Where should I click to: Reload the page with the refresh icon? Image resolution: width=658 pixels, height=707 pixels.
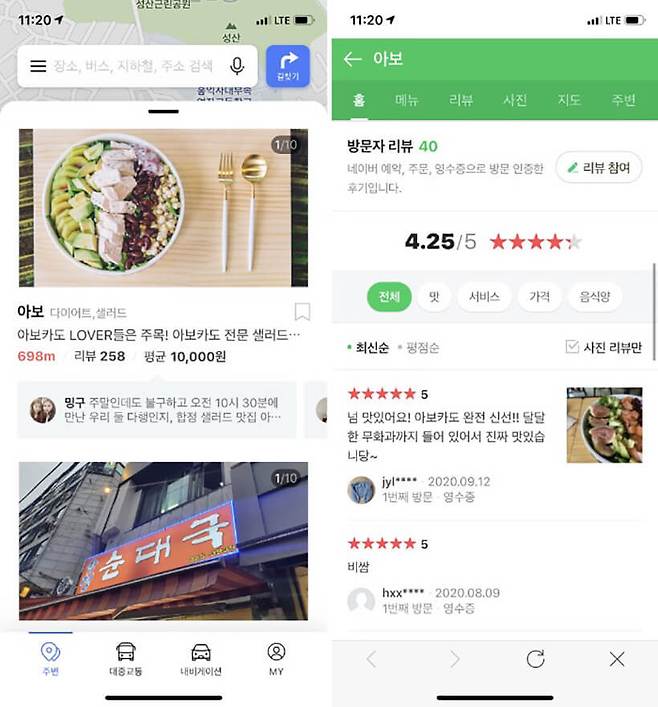point(535,658)
